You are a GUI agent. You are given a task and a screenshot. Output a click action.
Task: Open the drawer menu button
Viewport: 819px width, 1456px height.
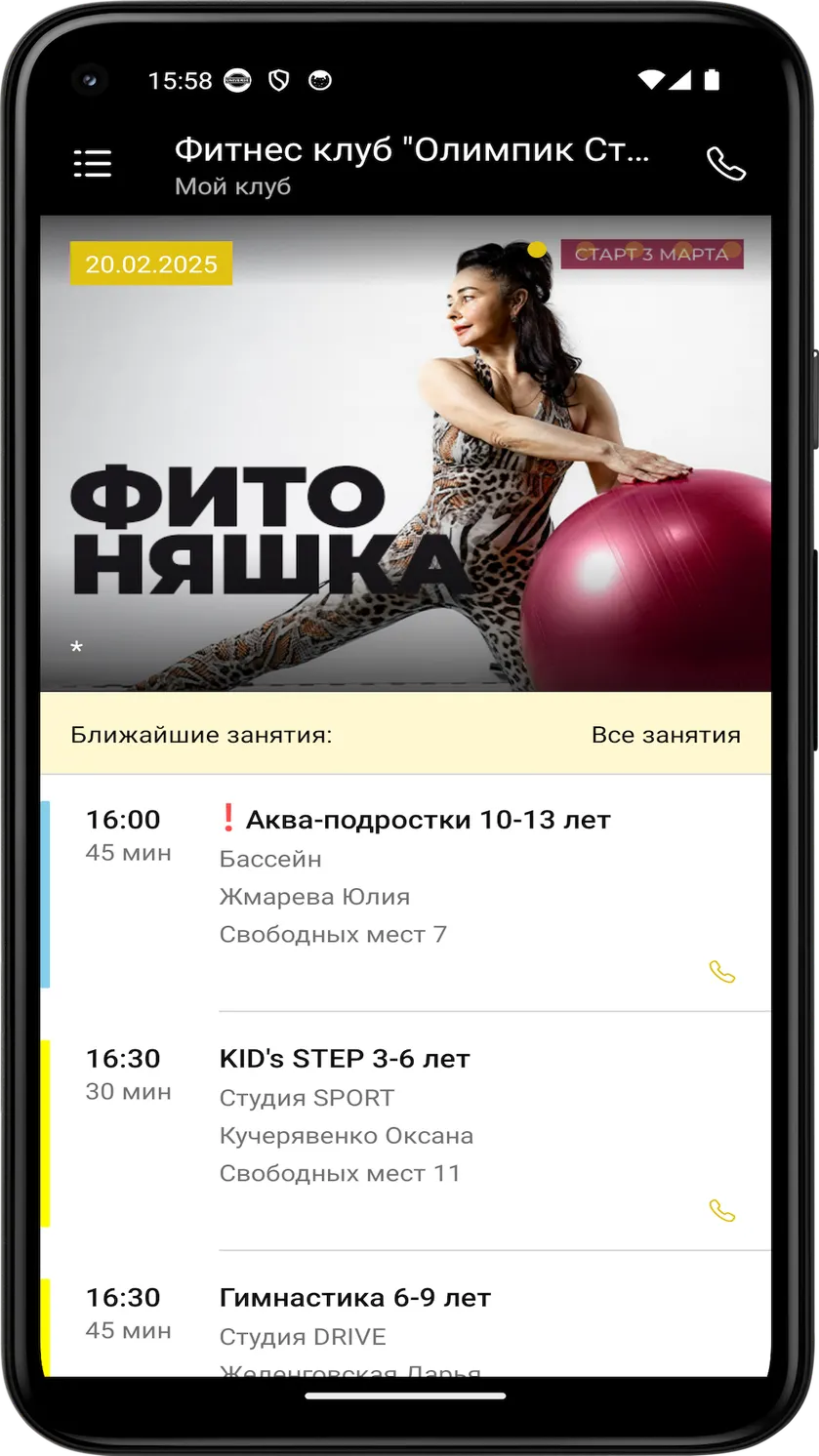(93, 164)
